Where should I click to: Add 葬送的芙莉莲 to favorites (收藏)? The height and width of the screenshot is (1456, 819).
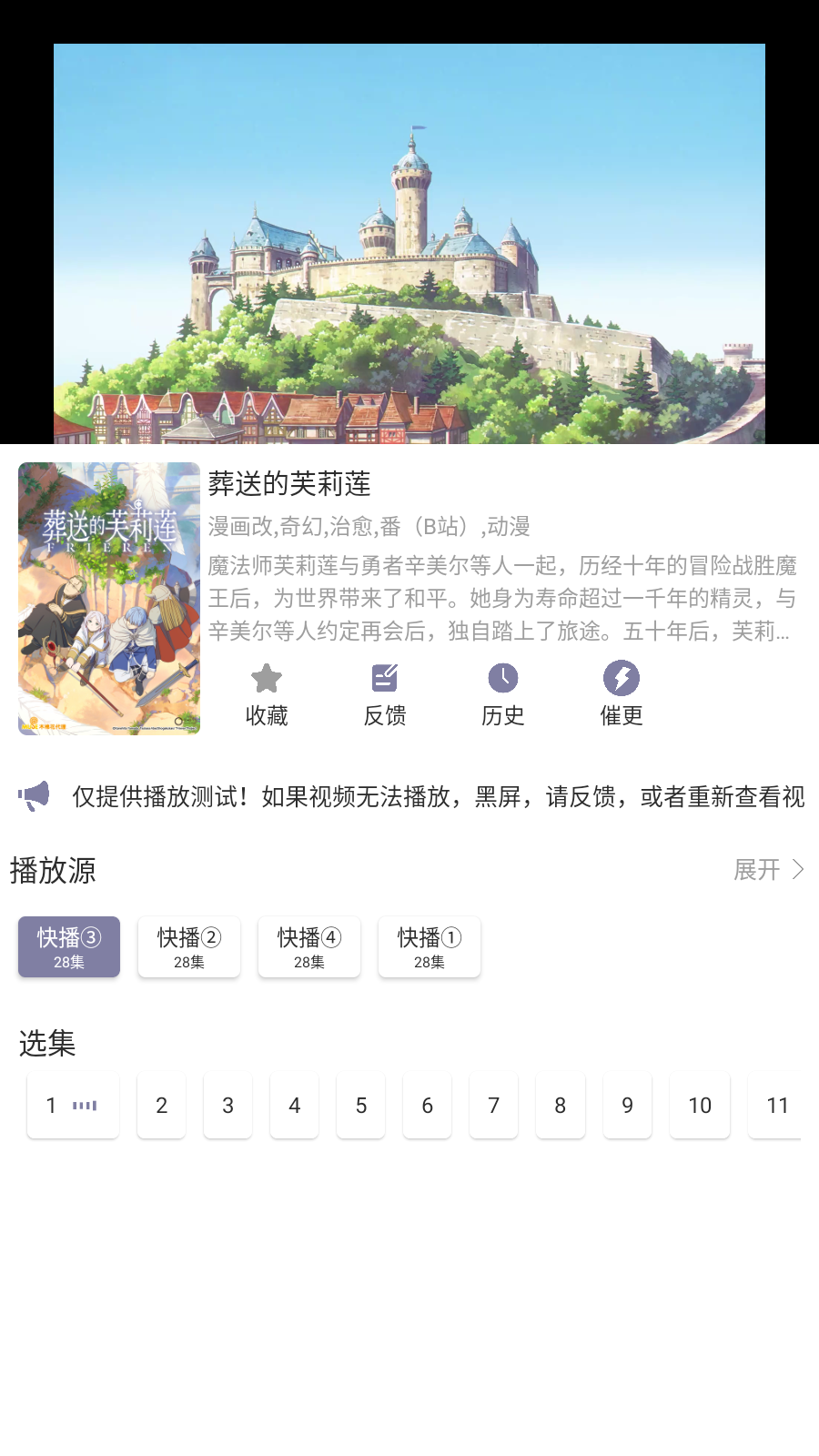pyautogui.click(x=267, y=694)
